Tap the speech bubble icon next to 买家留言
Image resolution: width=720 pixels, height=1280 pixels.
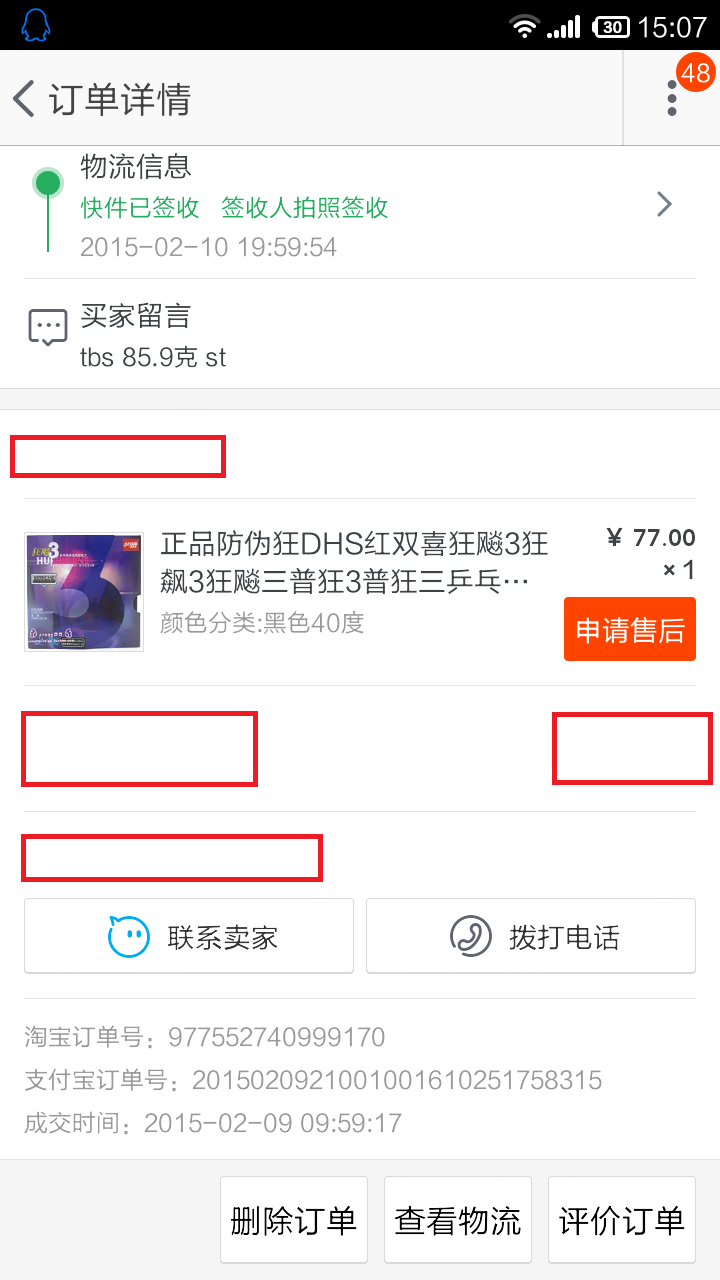pyautogui.click(x=47, y=327)
